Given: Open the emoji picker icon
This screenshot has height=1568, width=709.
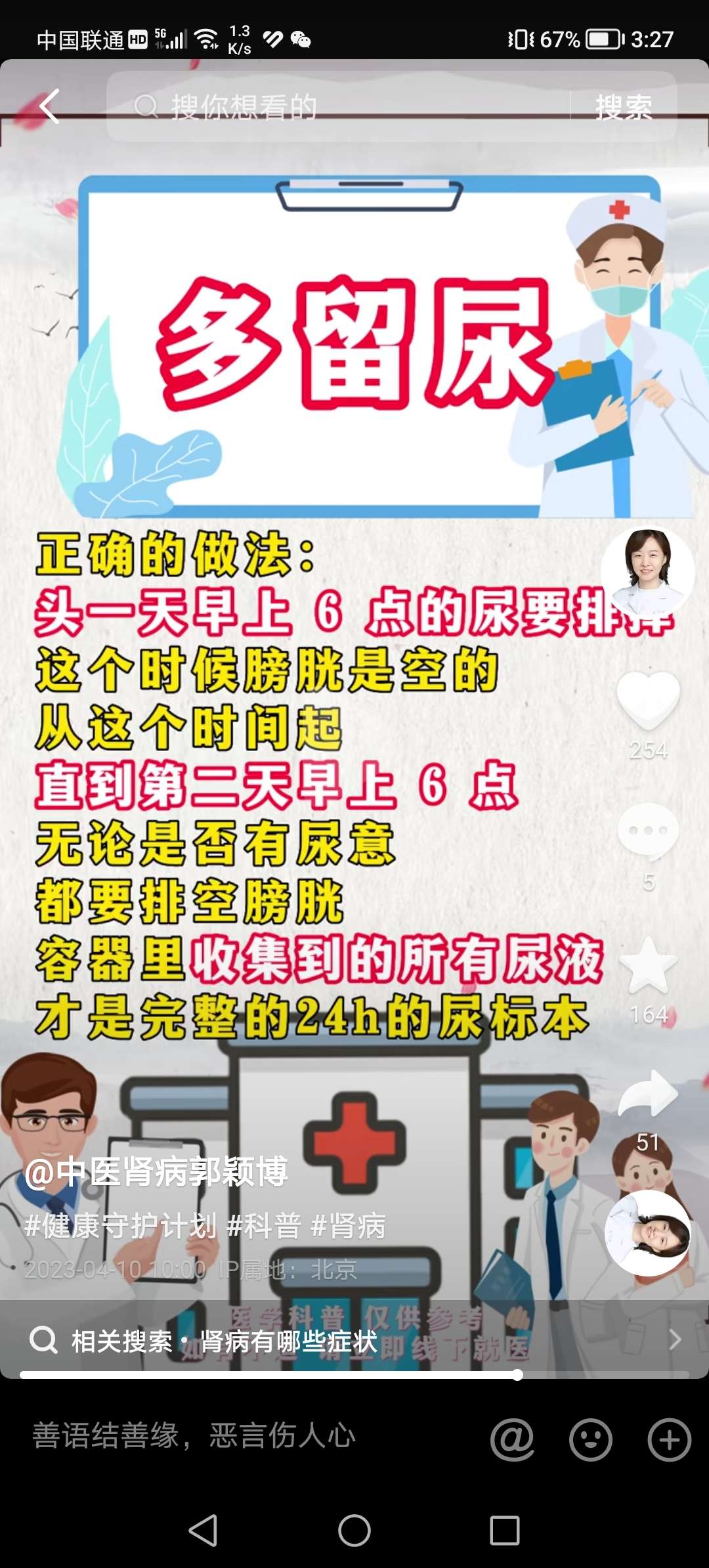Looking at the screenshot, I should click(x=590, y=1439).
